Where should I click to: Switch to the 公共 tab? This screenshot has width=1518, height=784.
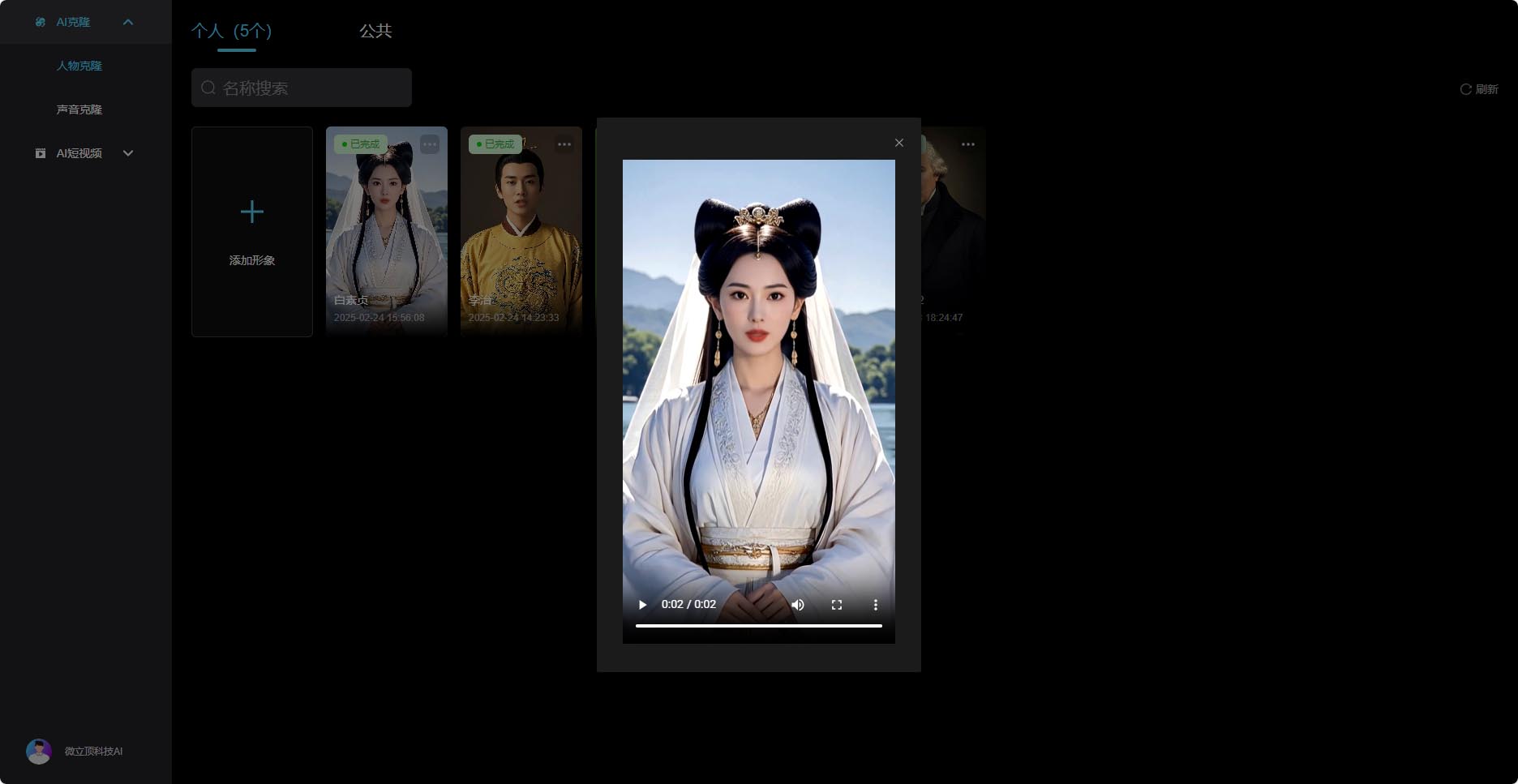click(375, 31)
